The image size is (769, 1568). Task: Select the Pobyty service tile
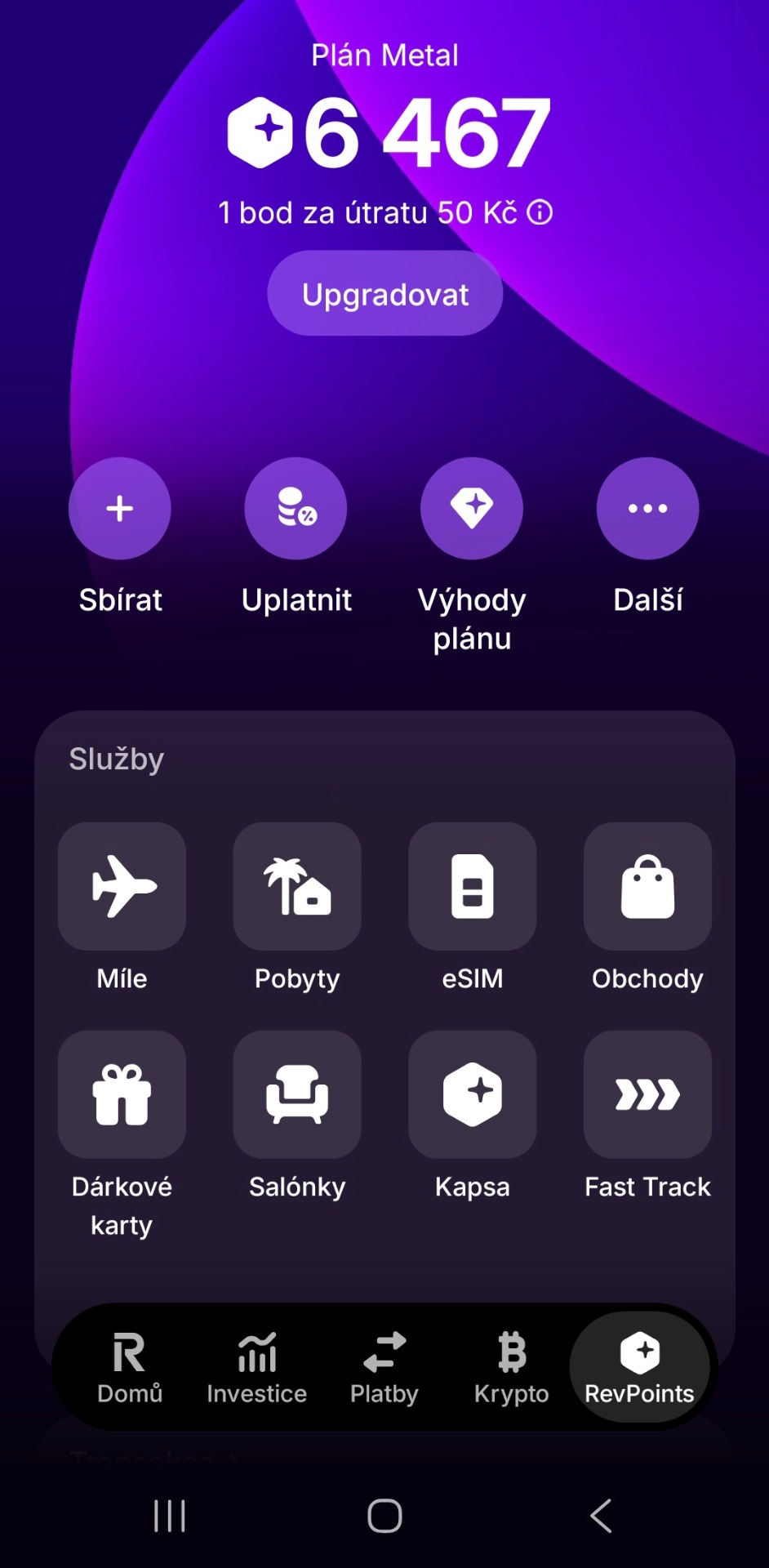pyautogui.click(x=297, y=887)
